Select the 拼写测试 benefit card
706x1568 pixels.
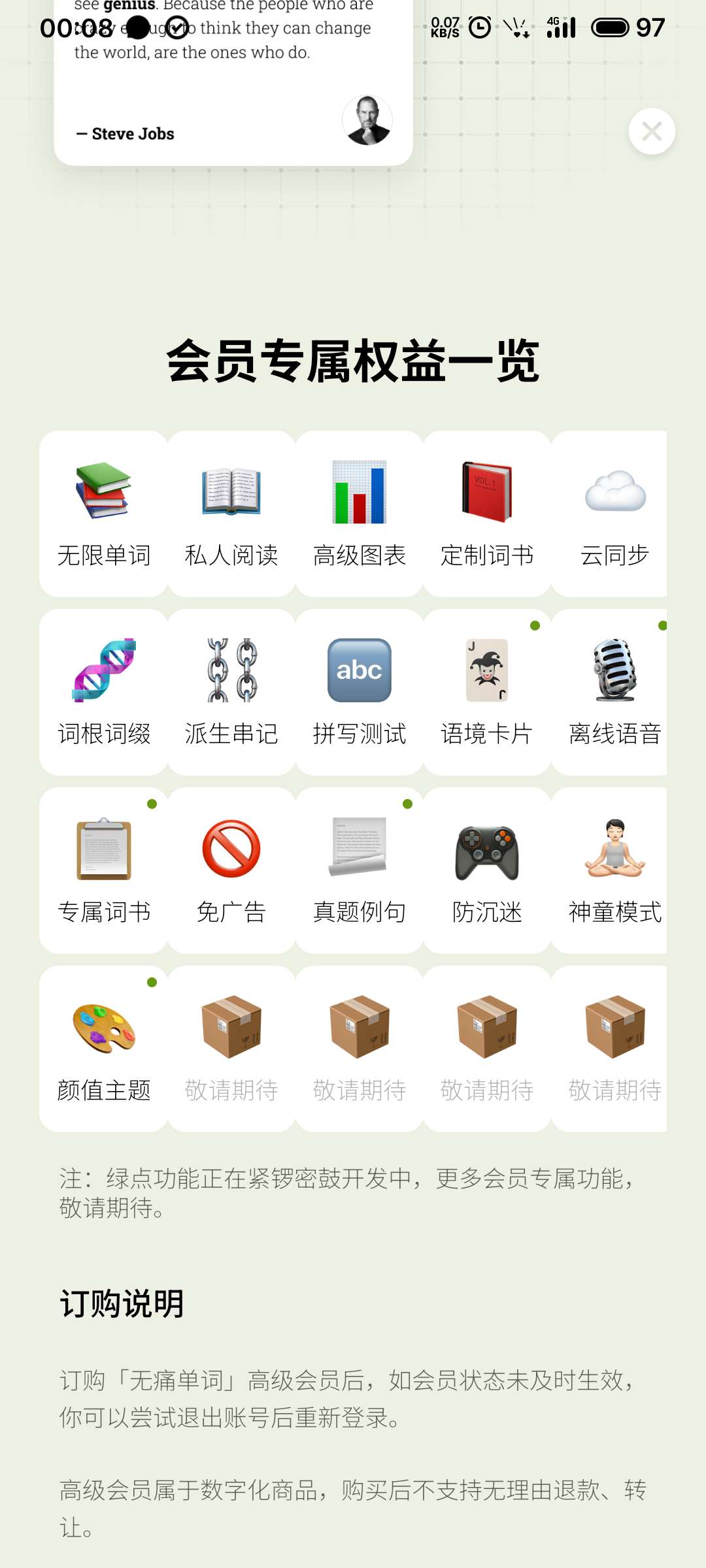click(360, 692)
